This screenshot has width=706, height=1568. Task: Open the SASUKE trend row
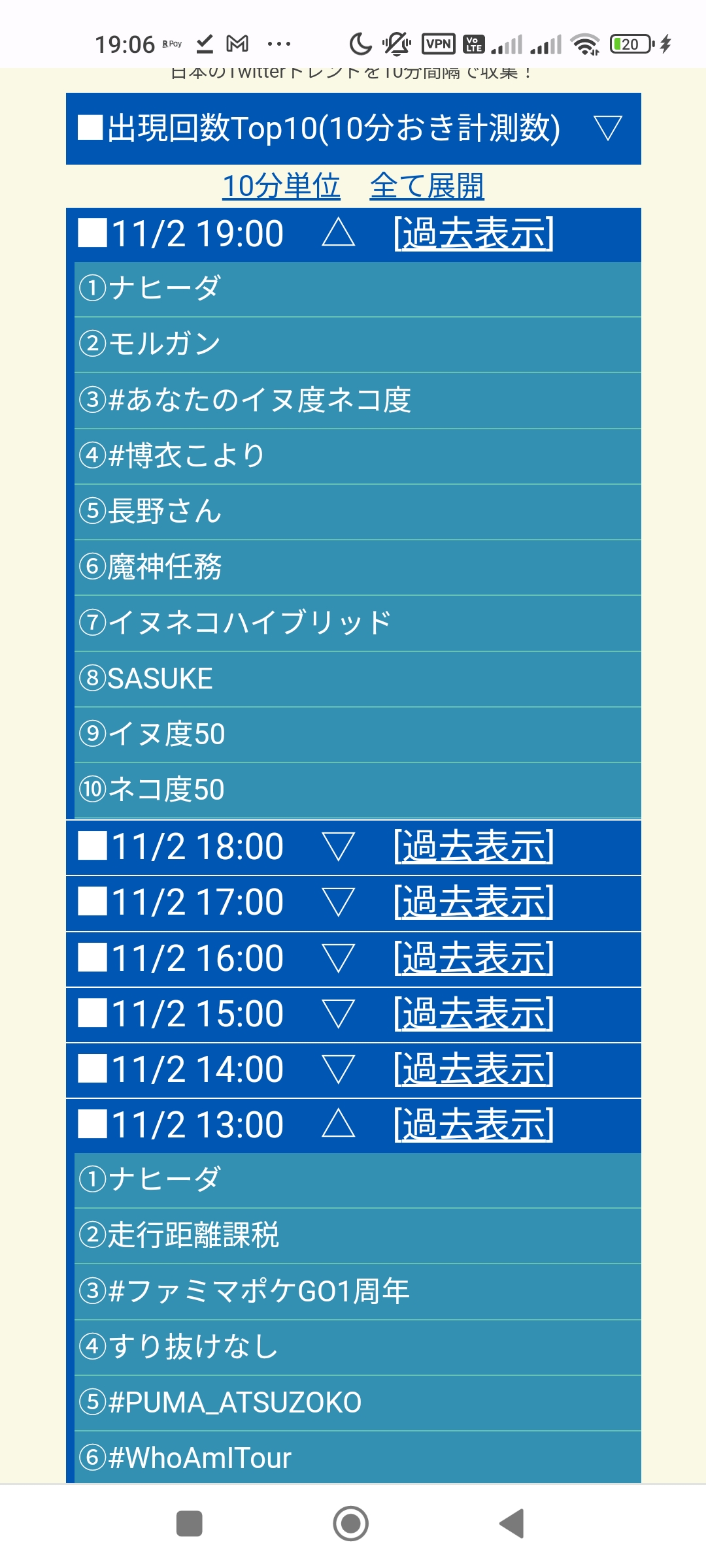(358, 679)
